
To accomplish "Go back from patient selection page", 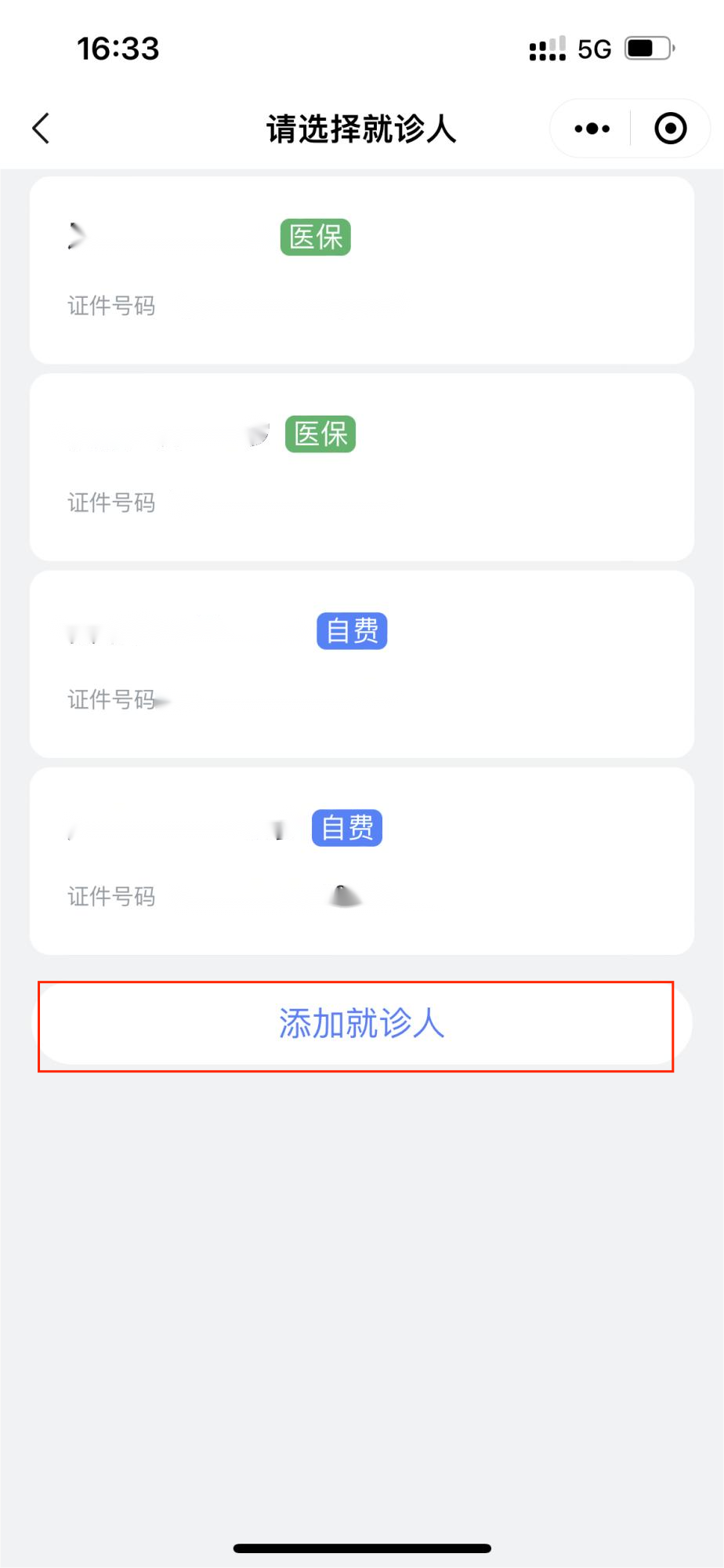I will [41, 129].
